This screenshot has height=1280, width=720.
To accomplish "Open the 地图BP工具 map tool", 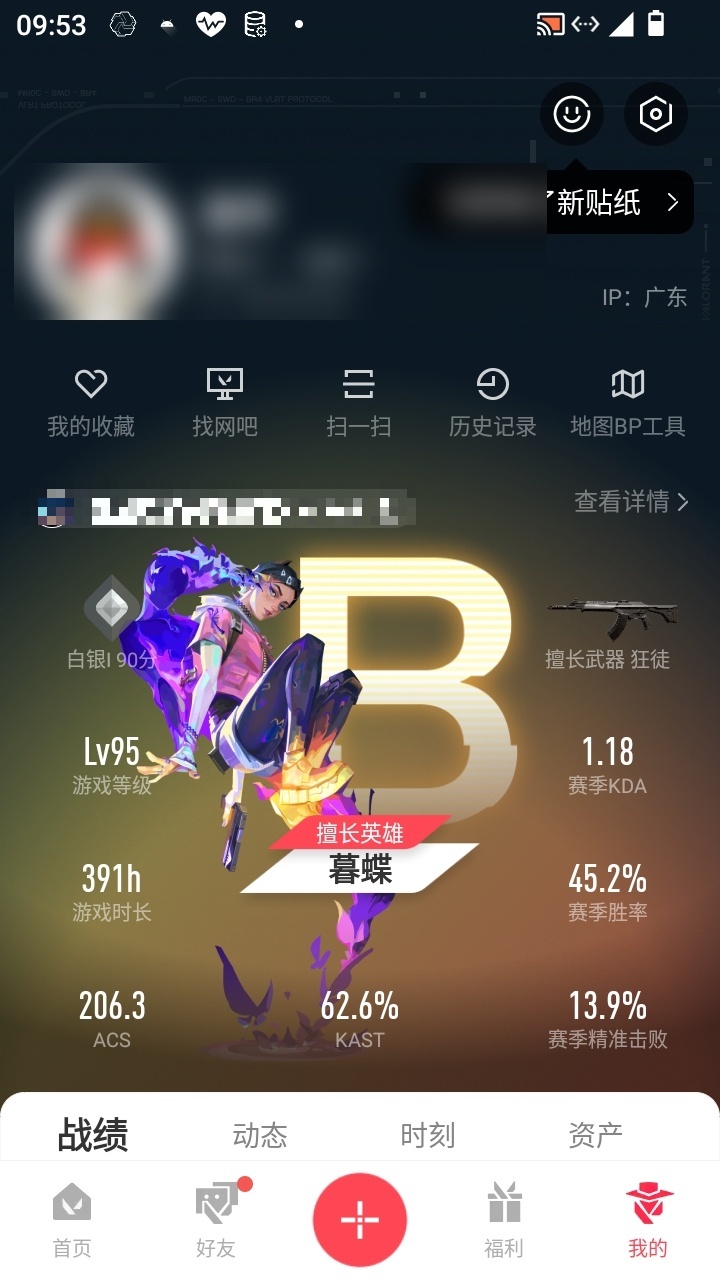I will point(628,403).
